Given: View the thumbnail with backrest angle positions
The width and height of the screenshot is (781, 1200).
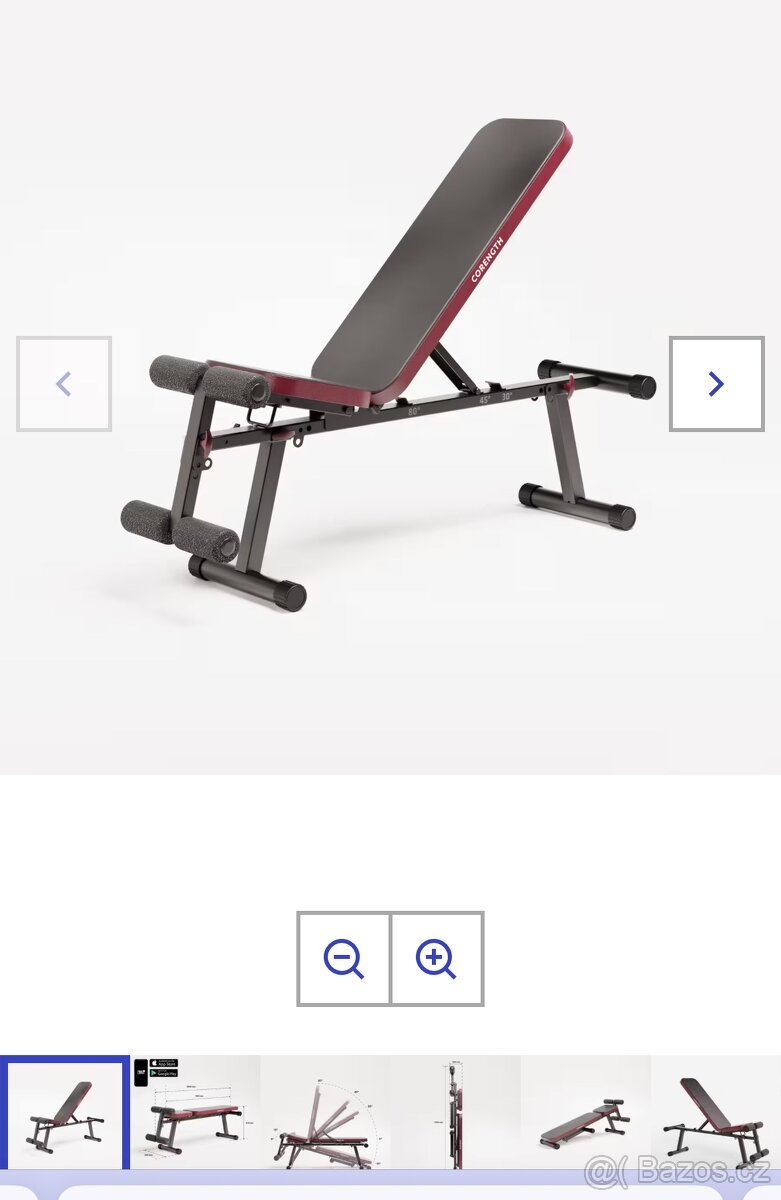Looking at the screenshot, I should (x=325, y=1112).
